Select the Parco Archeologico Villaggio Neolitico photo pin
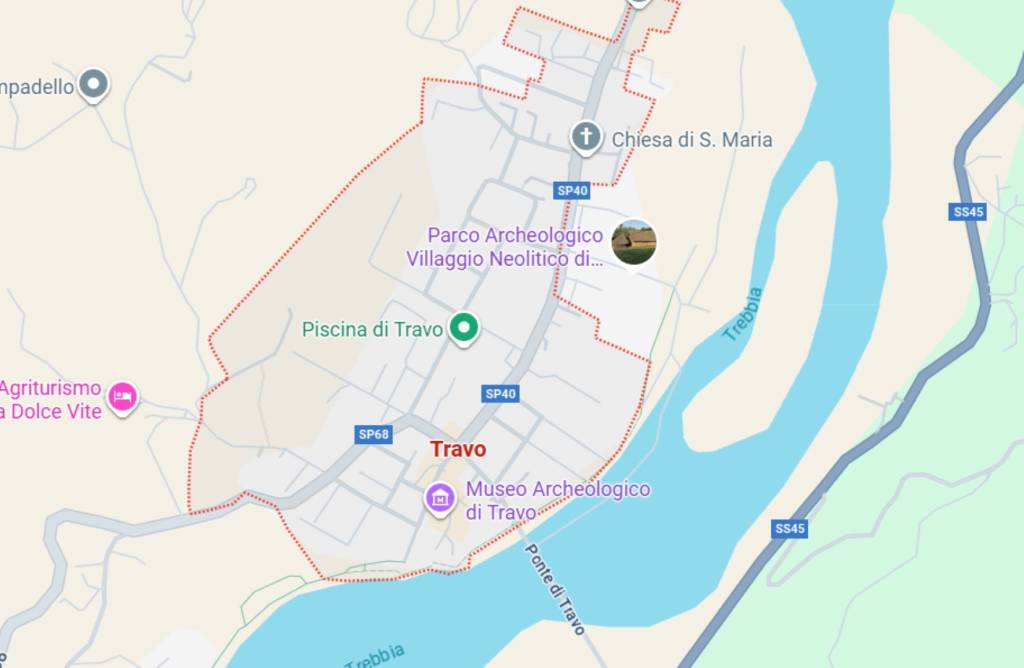Viewport: 1024px width, 668px height. 634,242
